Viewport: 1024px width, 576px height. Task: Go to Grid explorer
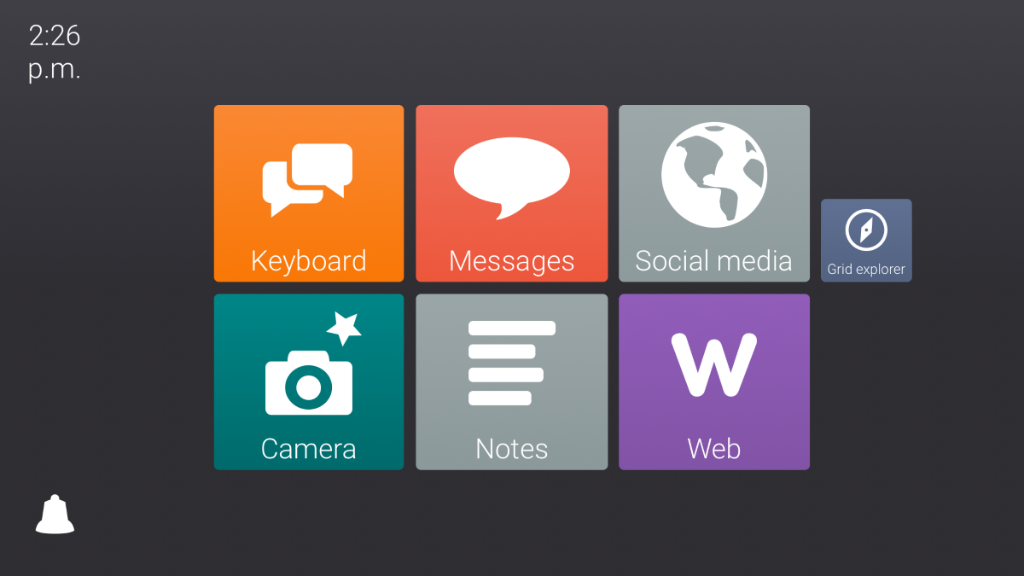(x=866, y=240)
